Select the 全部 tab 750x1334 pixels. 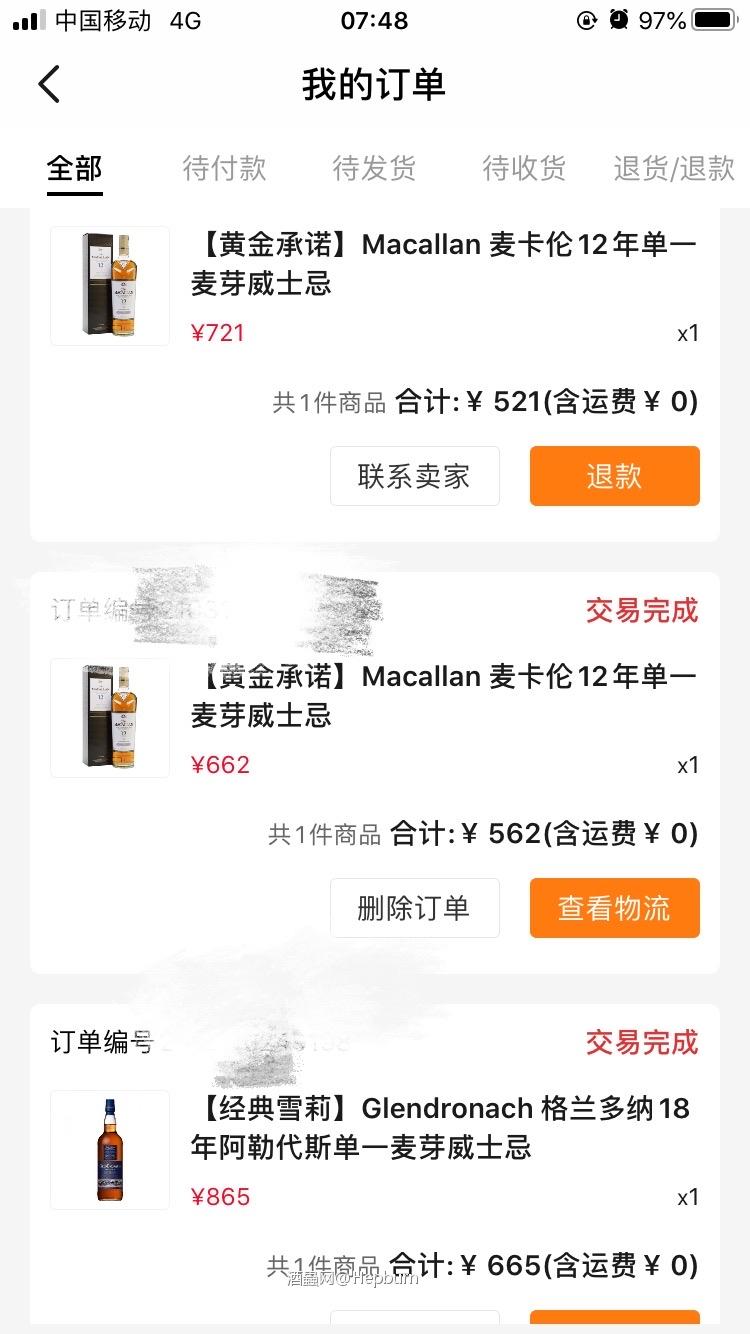74,169
